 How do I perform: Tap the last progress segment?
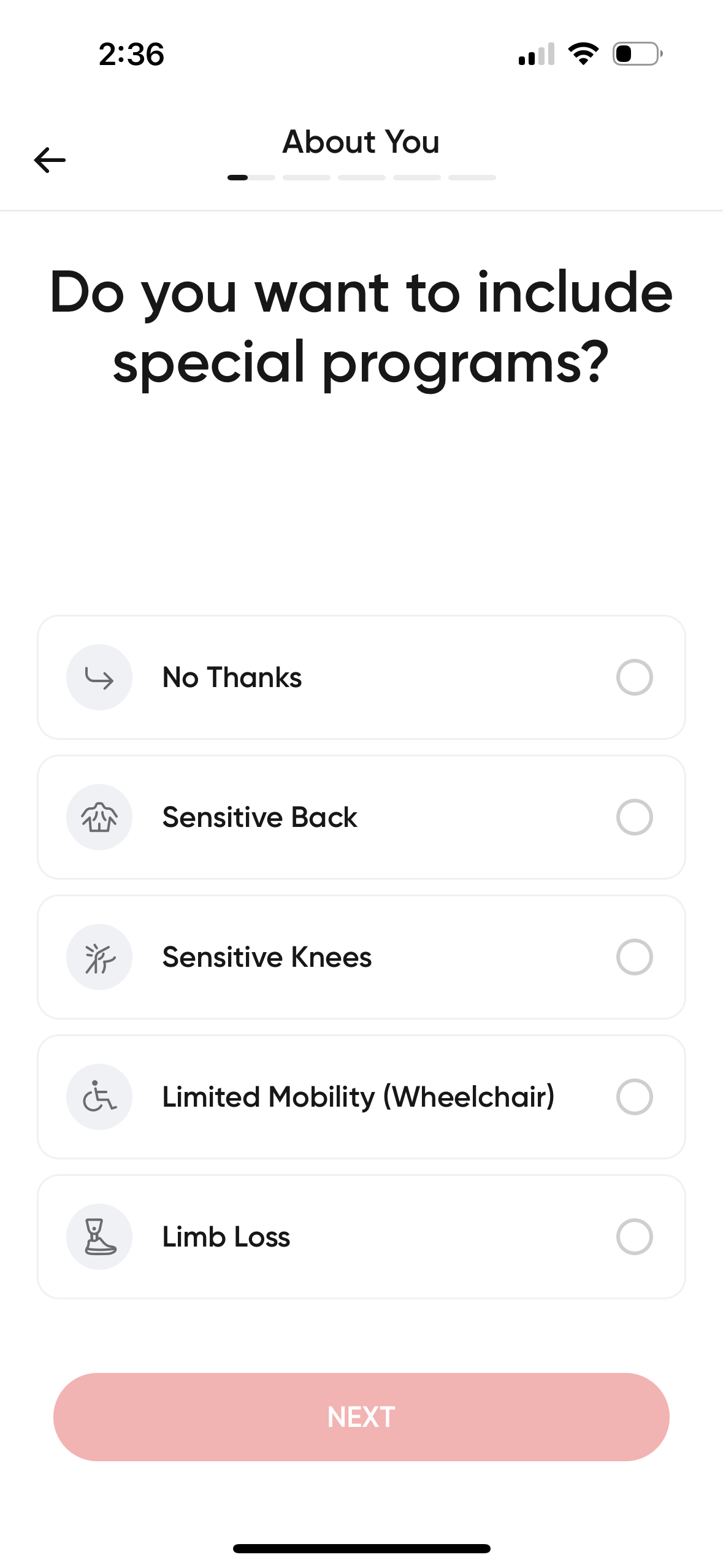point(471,177)
